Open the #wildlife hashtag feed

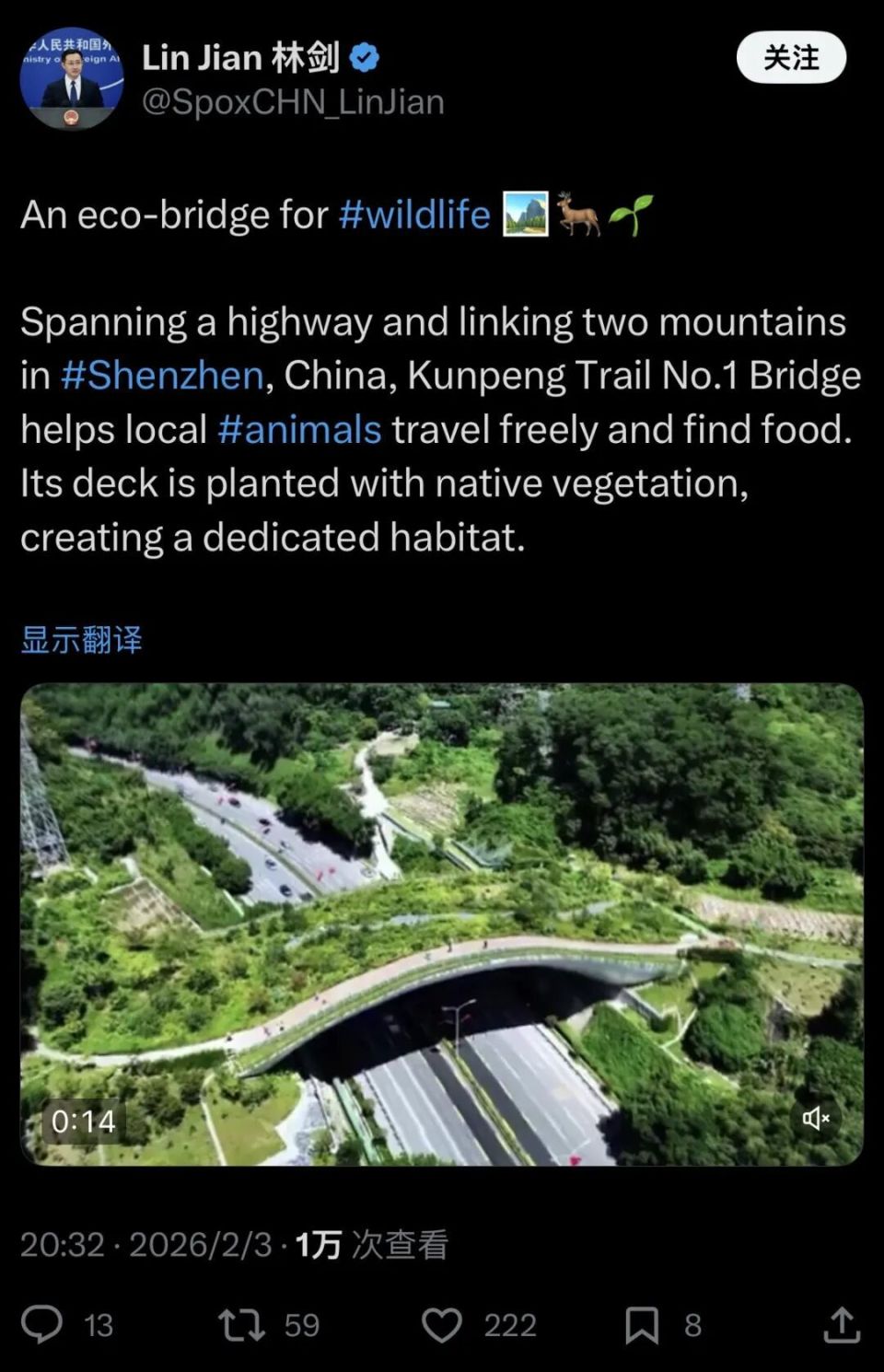415,214
